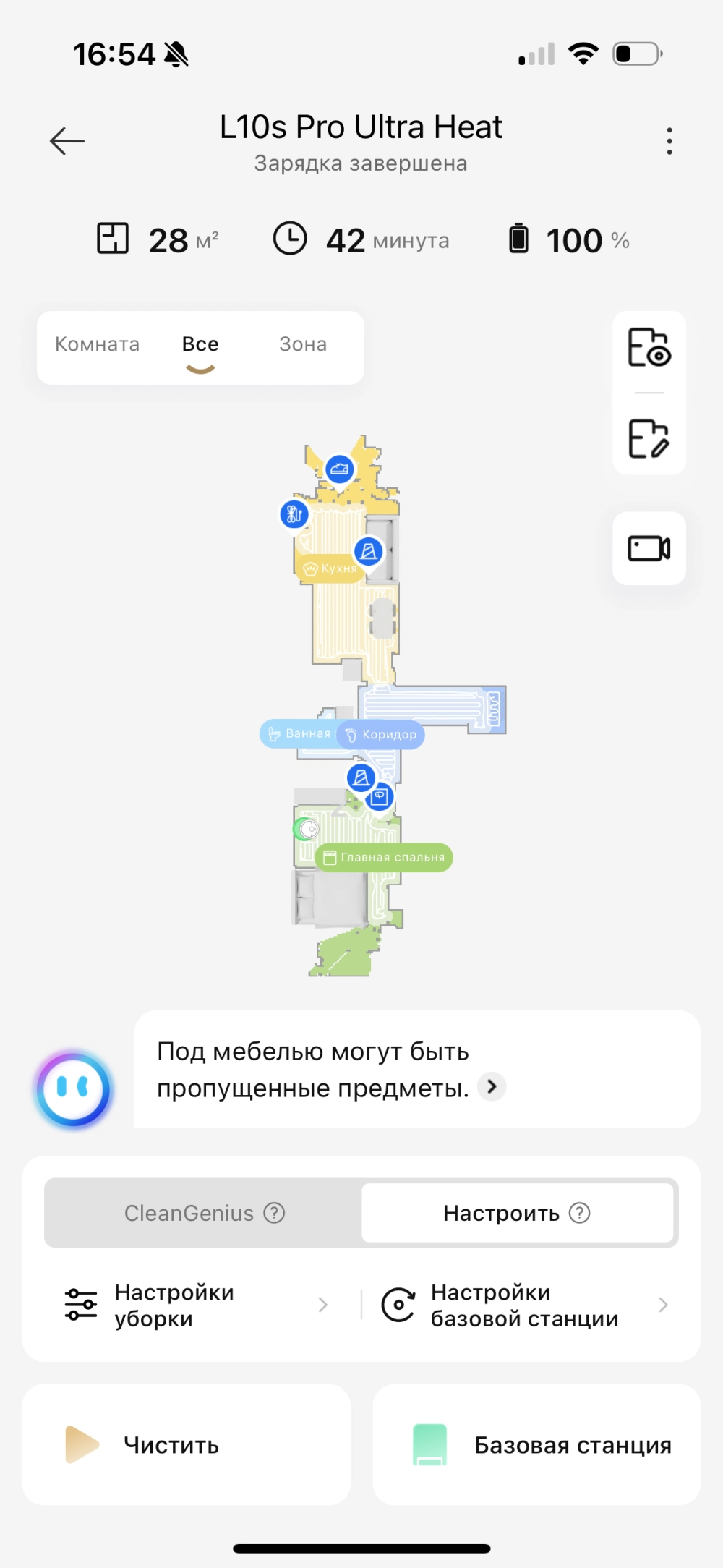The image size is (723, 1568).
Task: Select the Ванная room label
Action: [x=299, y=733]
